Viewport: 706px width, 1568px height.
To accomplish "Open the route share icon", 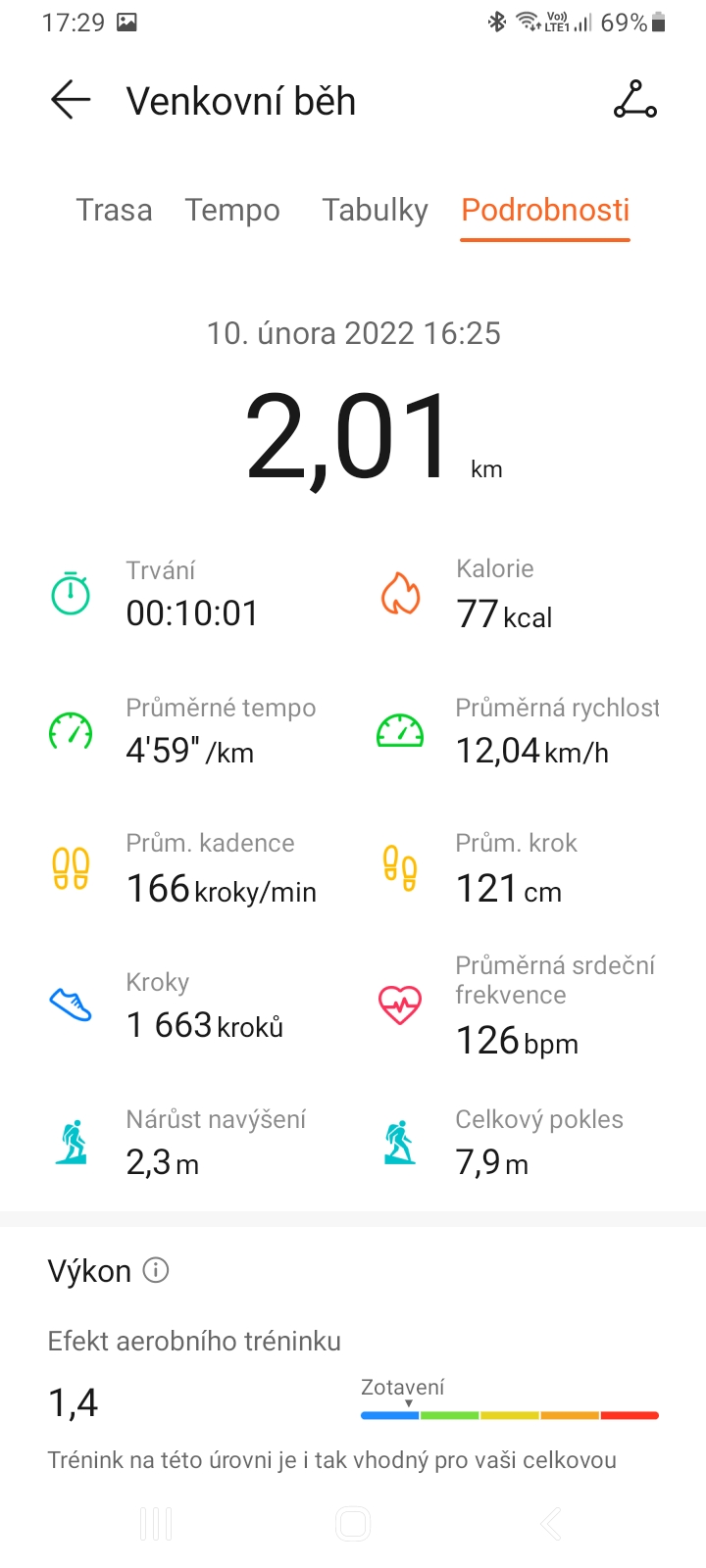I will point(635,100).
